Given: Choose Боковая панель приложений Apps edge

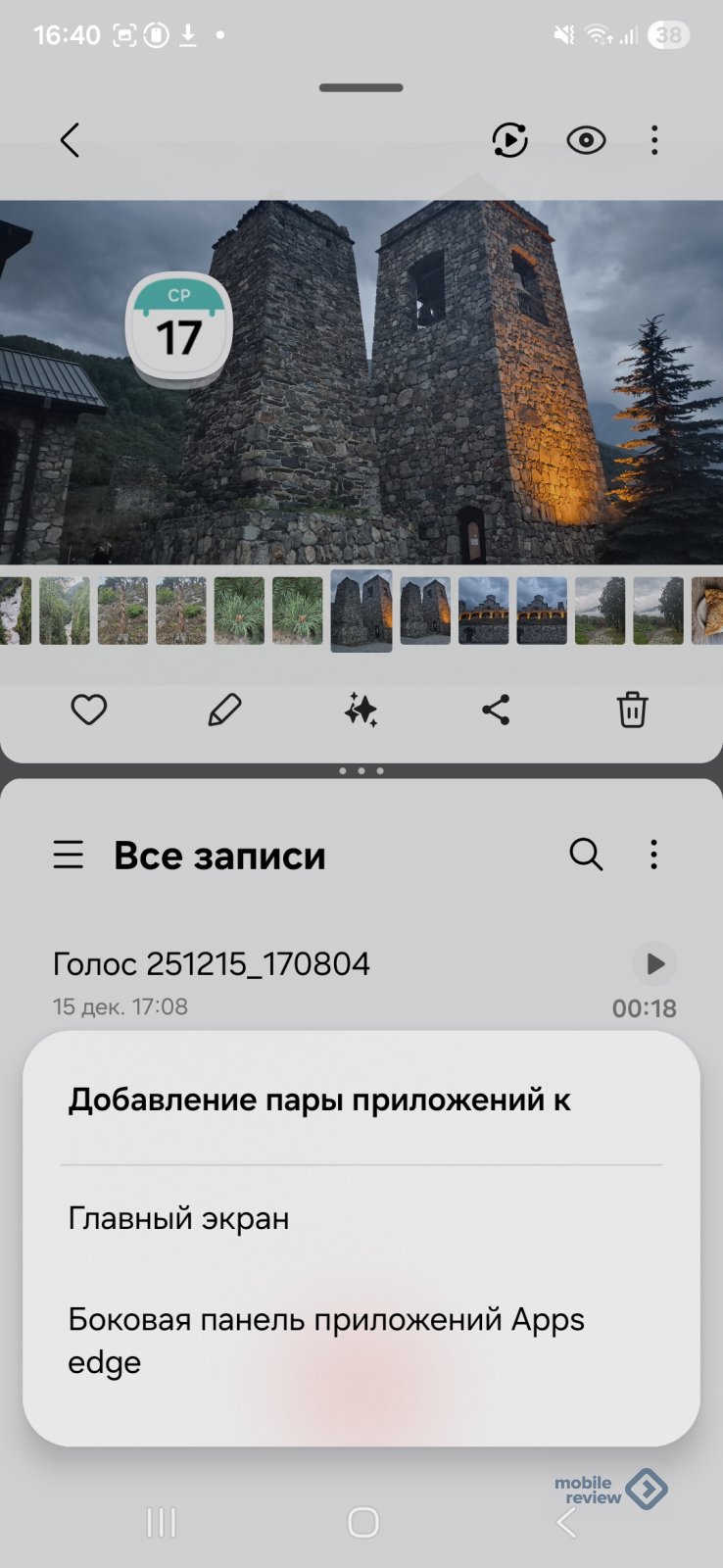Looking at the screenshot, I should (x=325, y=1340).
